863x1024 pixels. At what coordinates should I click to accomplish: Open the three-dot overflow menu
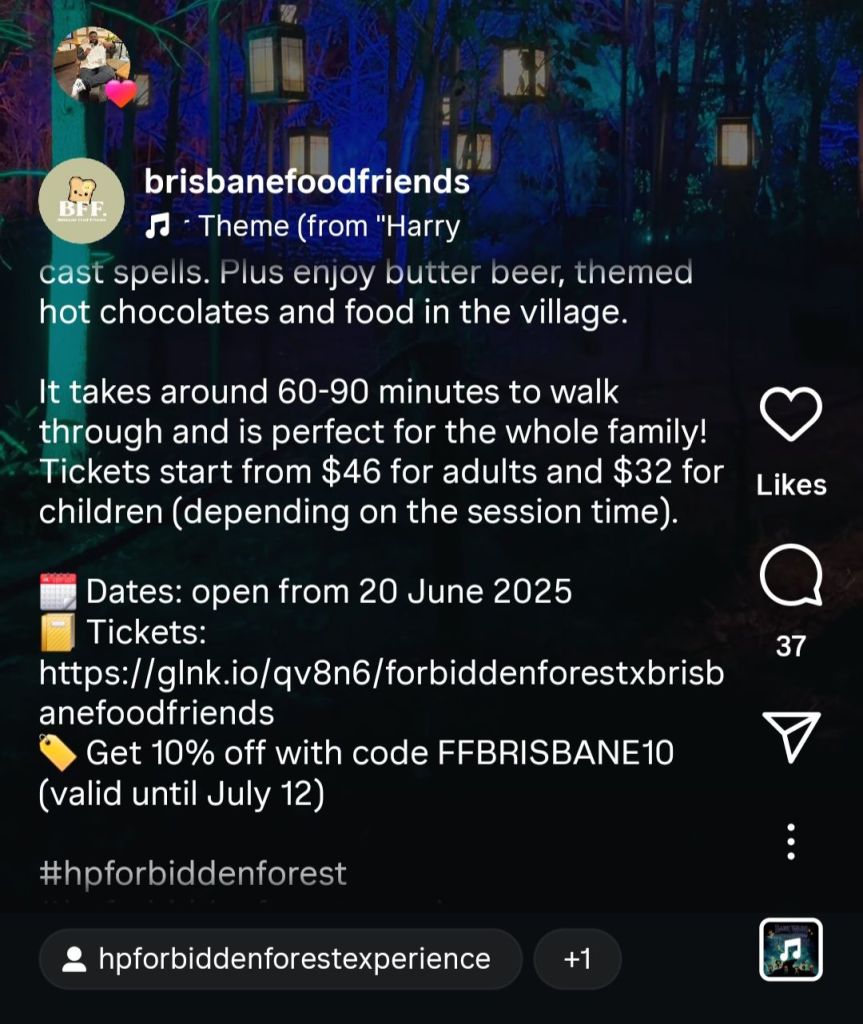click(791, 842)
